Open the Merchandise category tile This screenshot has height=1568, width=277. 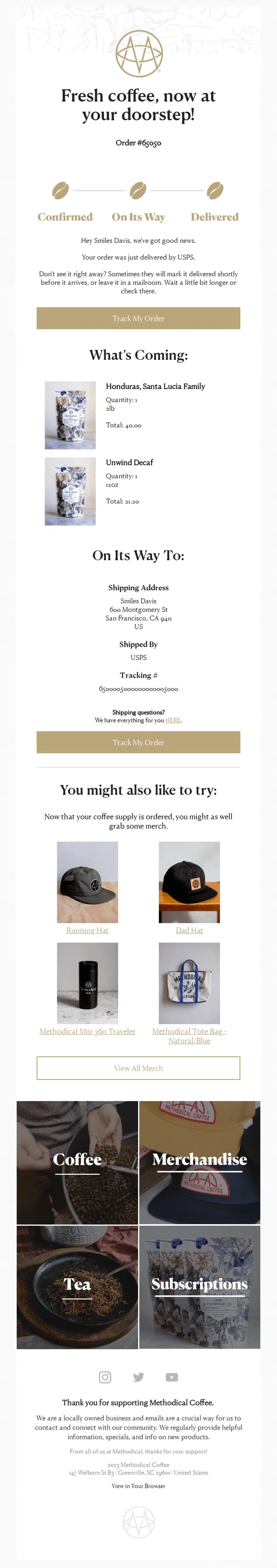[x=200, y=1162]
